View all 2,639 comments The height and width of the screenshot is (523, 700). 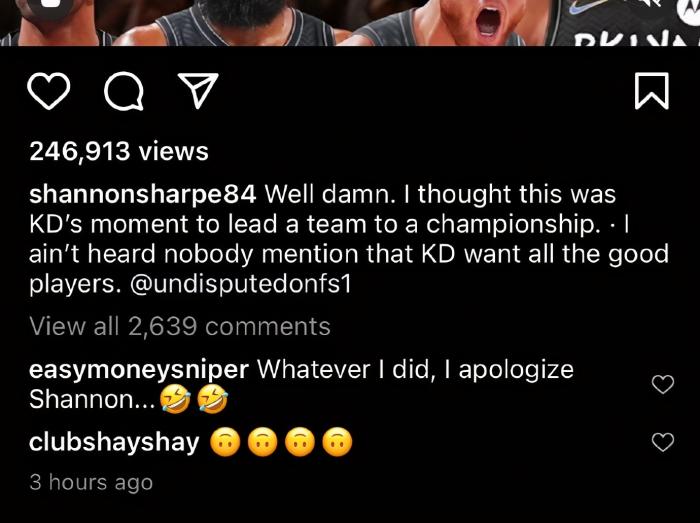tap(180, 326)
